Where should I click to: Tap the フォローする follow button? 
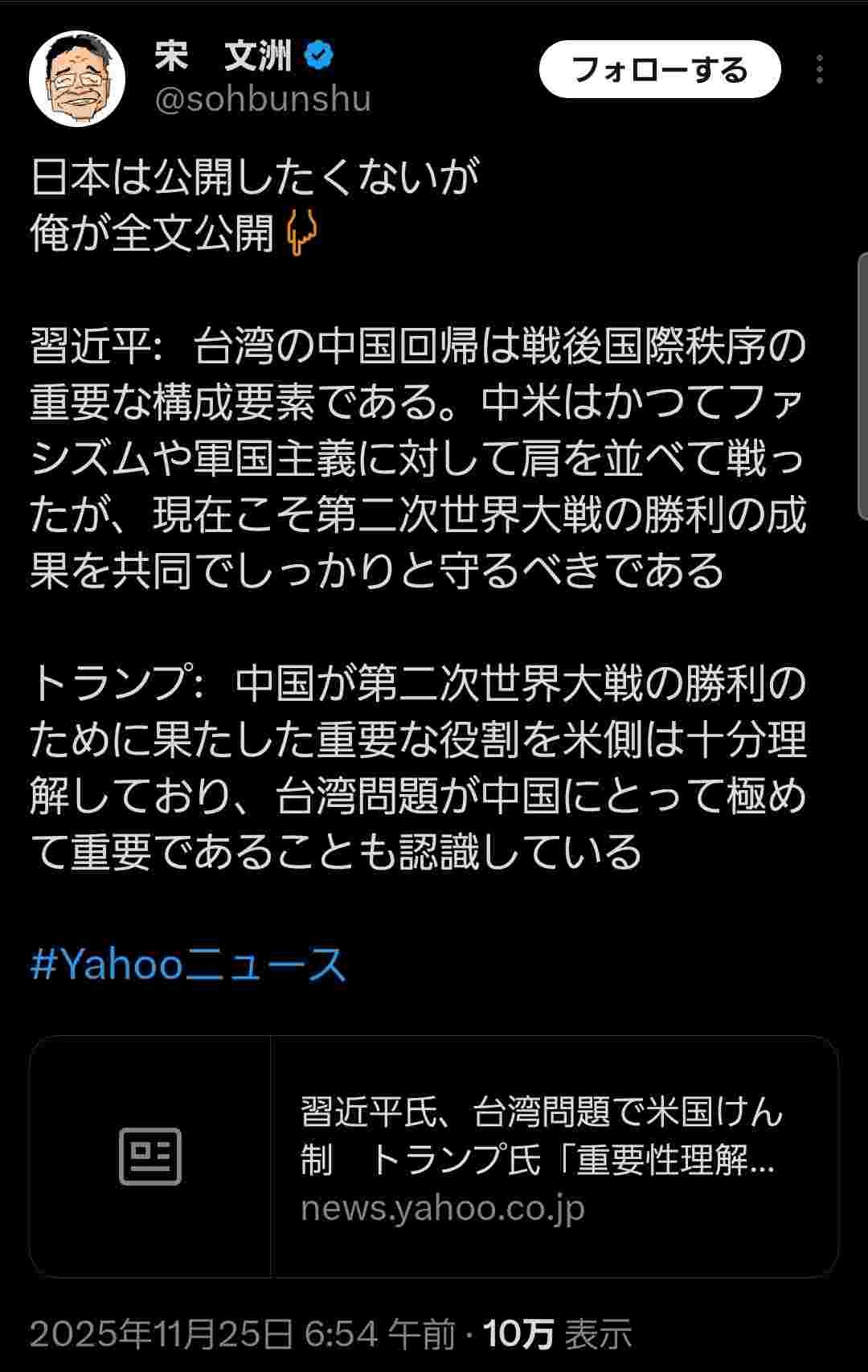click(659, 70)
